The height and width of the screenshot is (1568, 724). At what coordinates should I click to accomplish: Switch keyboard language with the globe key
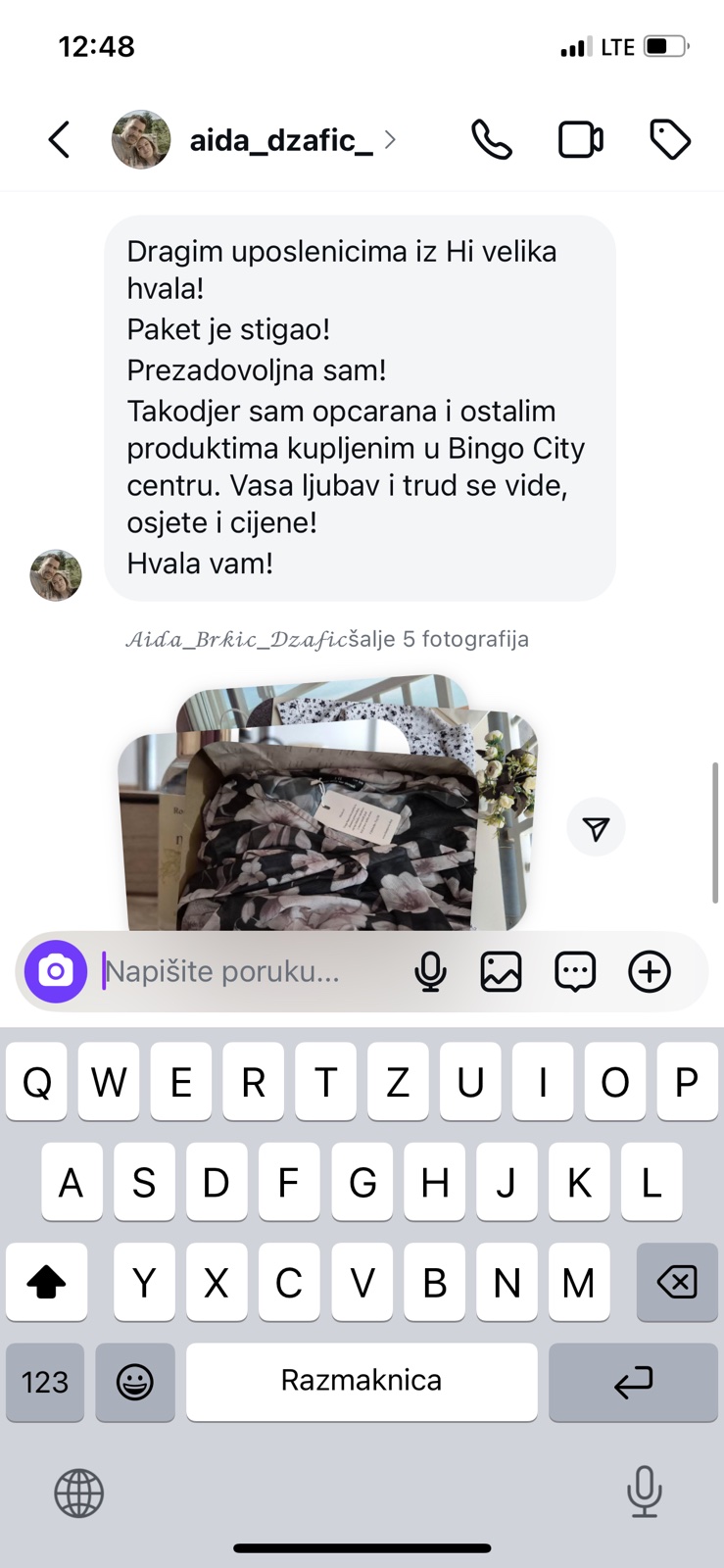78,1494
